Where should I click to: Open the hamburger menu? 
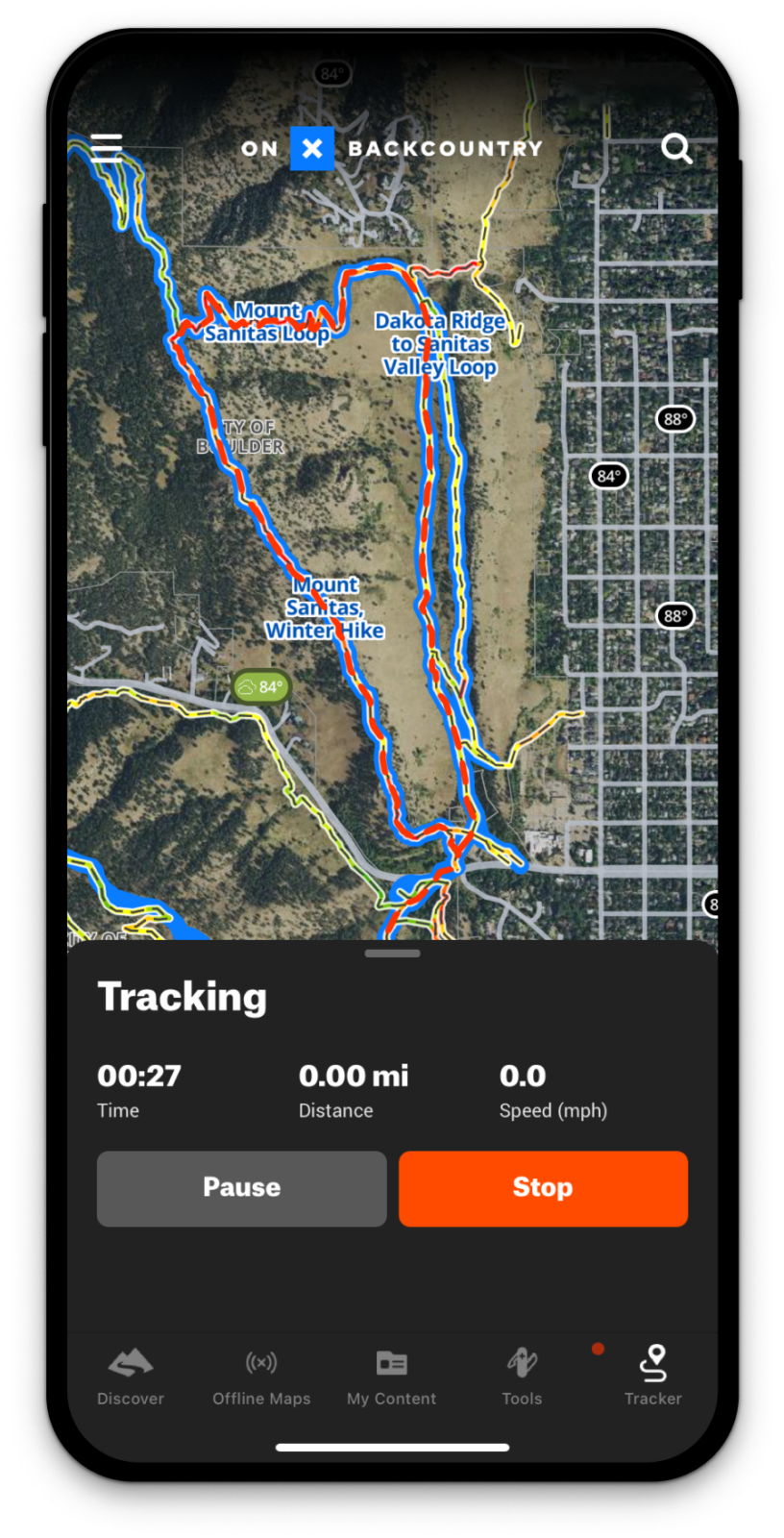pyautogui.click(x=107, y=148)
